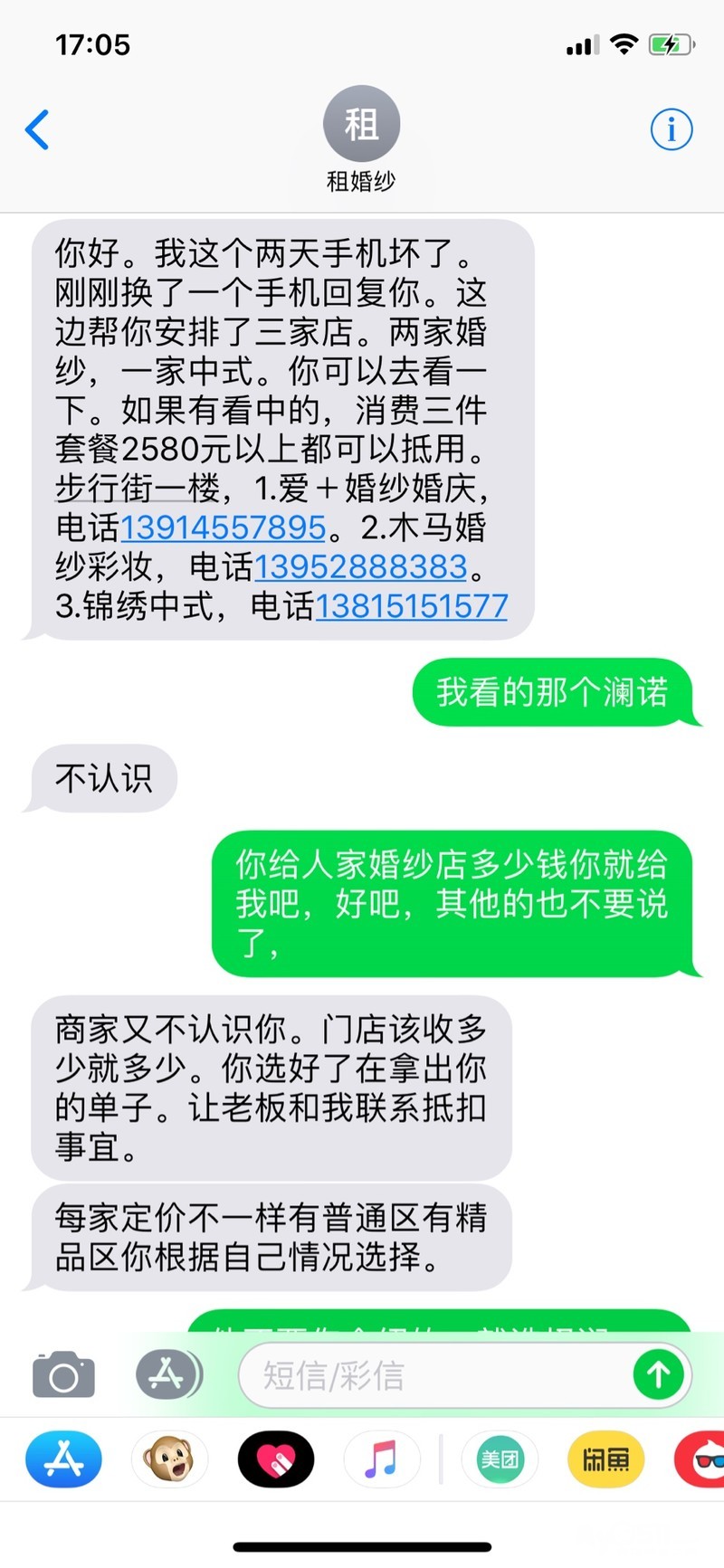Image resolution: width=724 pixels, height=1568 pixels.
Task: Open the Music iMessage app
Action: pos(381,1459)
